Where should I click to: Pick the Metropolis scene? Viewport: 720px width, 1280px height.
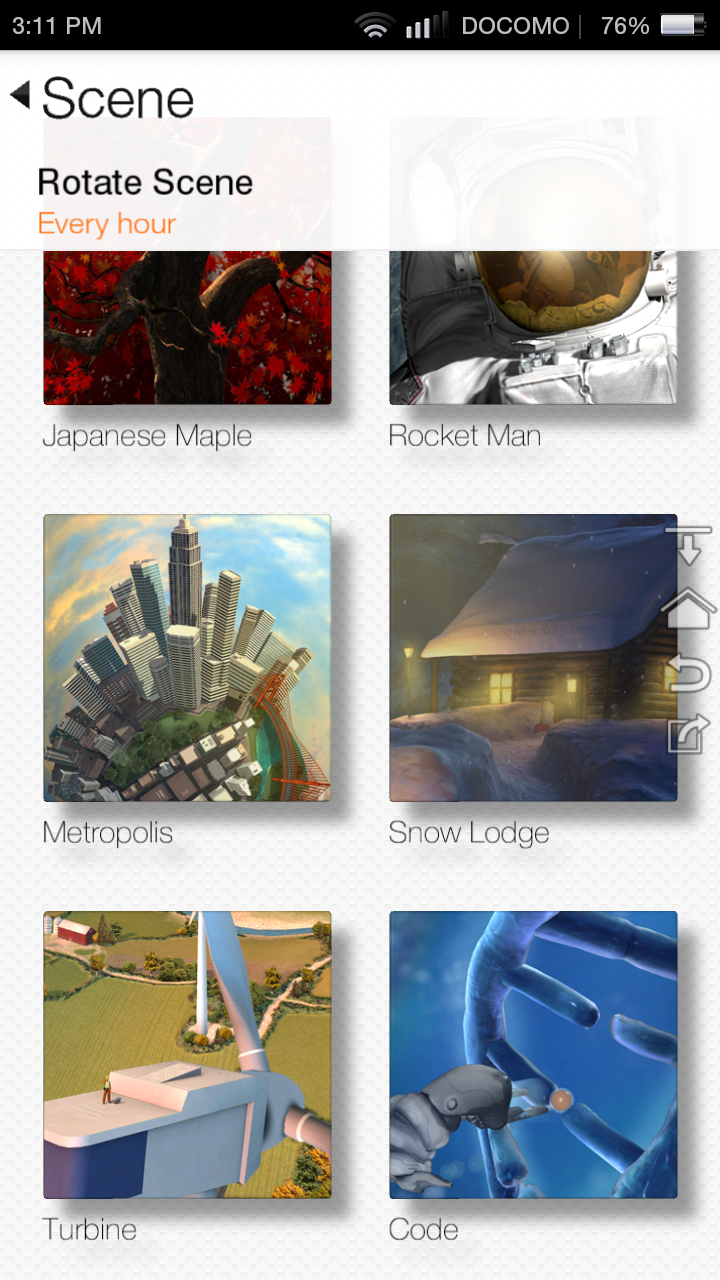pos(187,658)
